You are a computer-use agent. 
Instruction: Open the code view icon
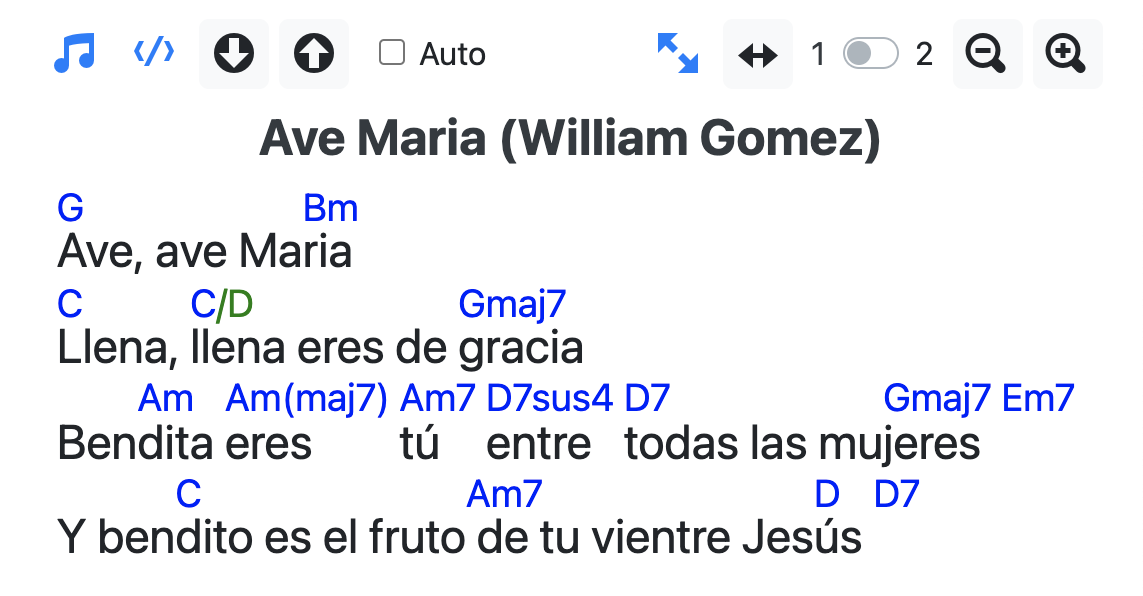[x=154, y=53]
